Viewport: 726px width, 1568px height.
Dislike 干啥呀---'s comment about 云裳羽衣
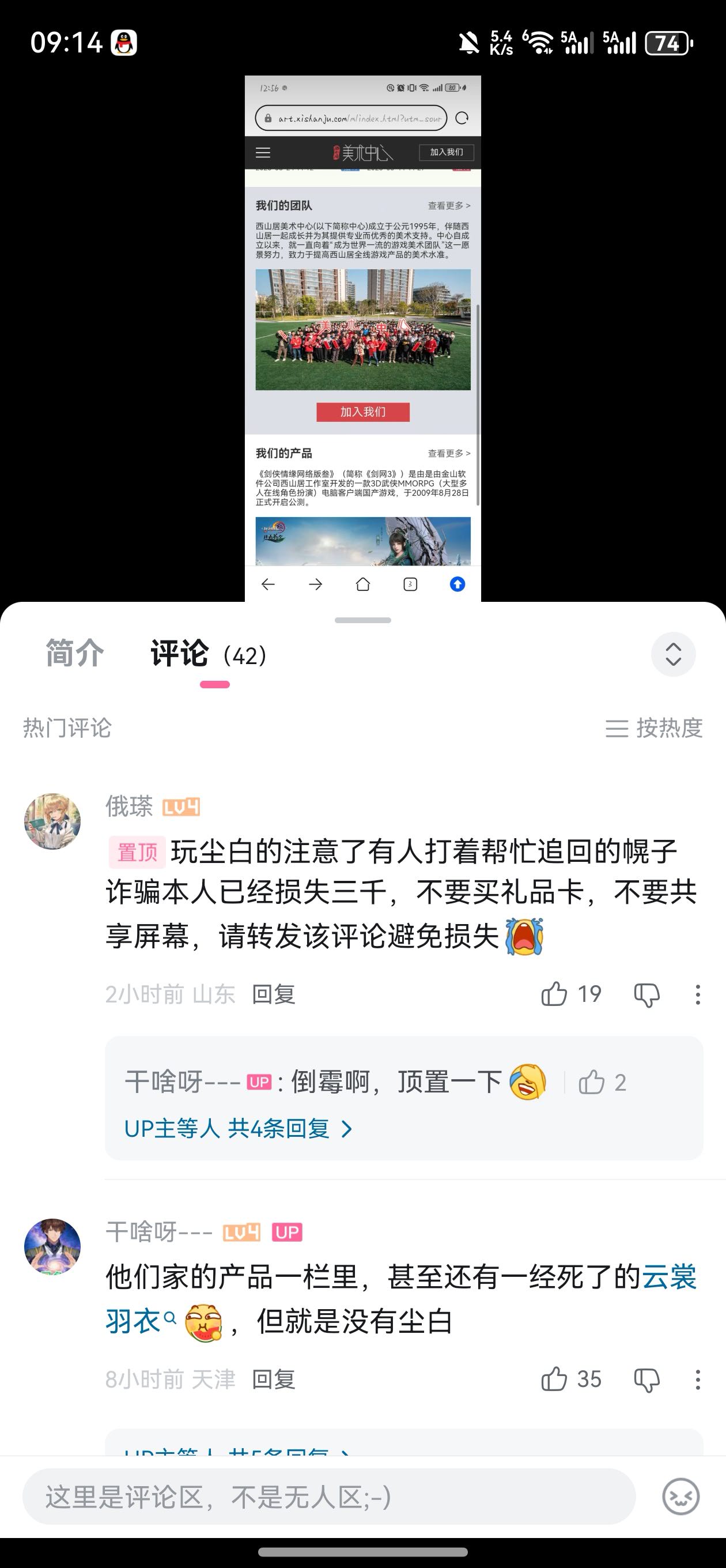tap(646, 1379)
